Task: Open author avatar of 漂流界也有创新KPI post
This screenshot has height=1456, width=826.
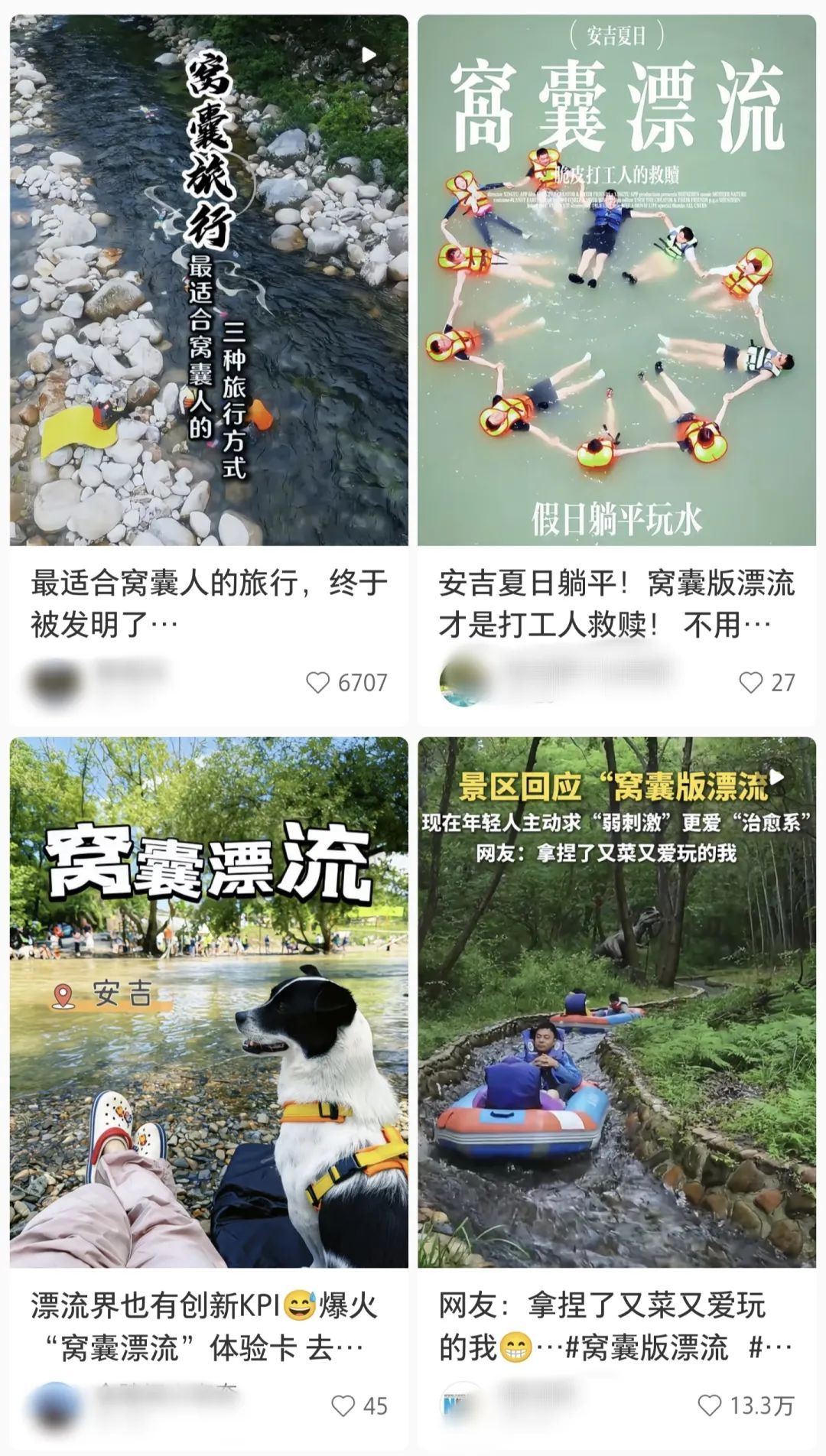Action: (54, 1406)
